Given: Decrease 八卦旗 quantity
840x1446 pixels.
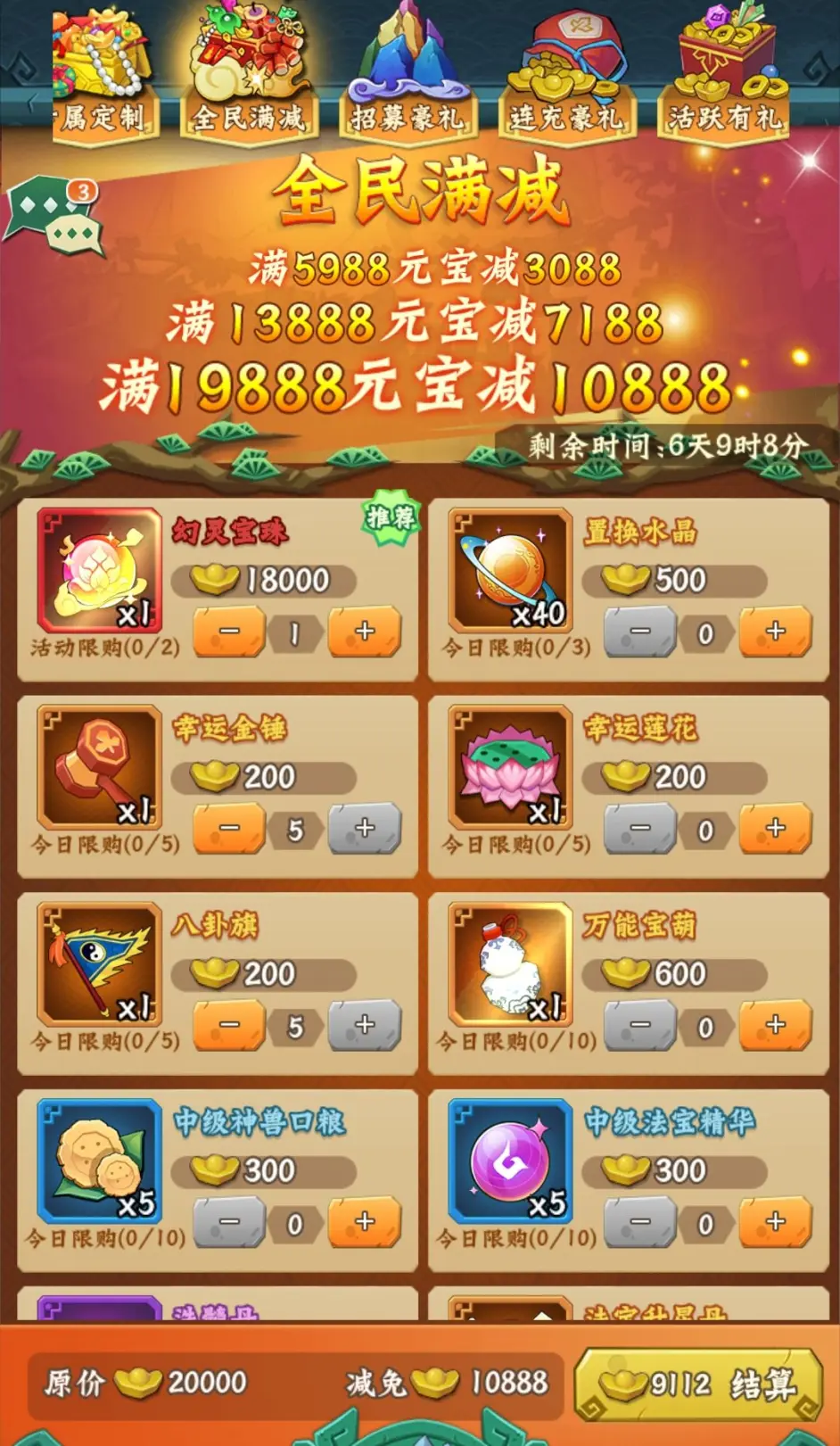Looking at the screenshot, I should pyautogui.click(x=229, y=1027).
